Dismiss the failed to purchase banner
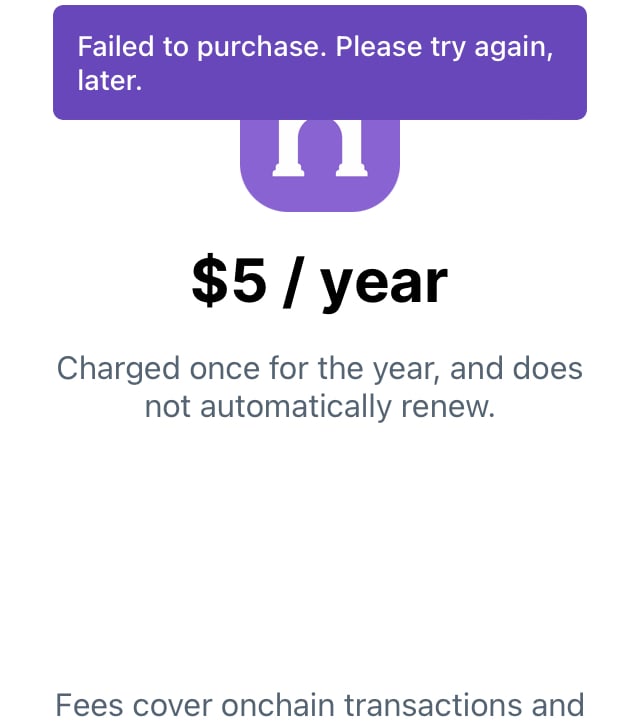Viewport: 640px width, 722px height. coord(319,63)
